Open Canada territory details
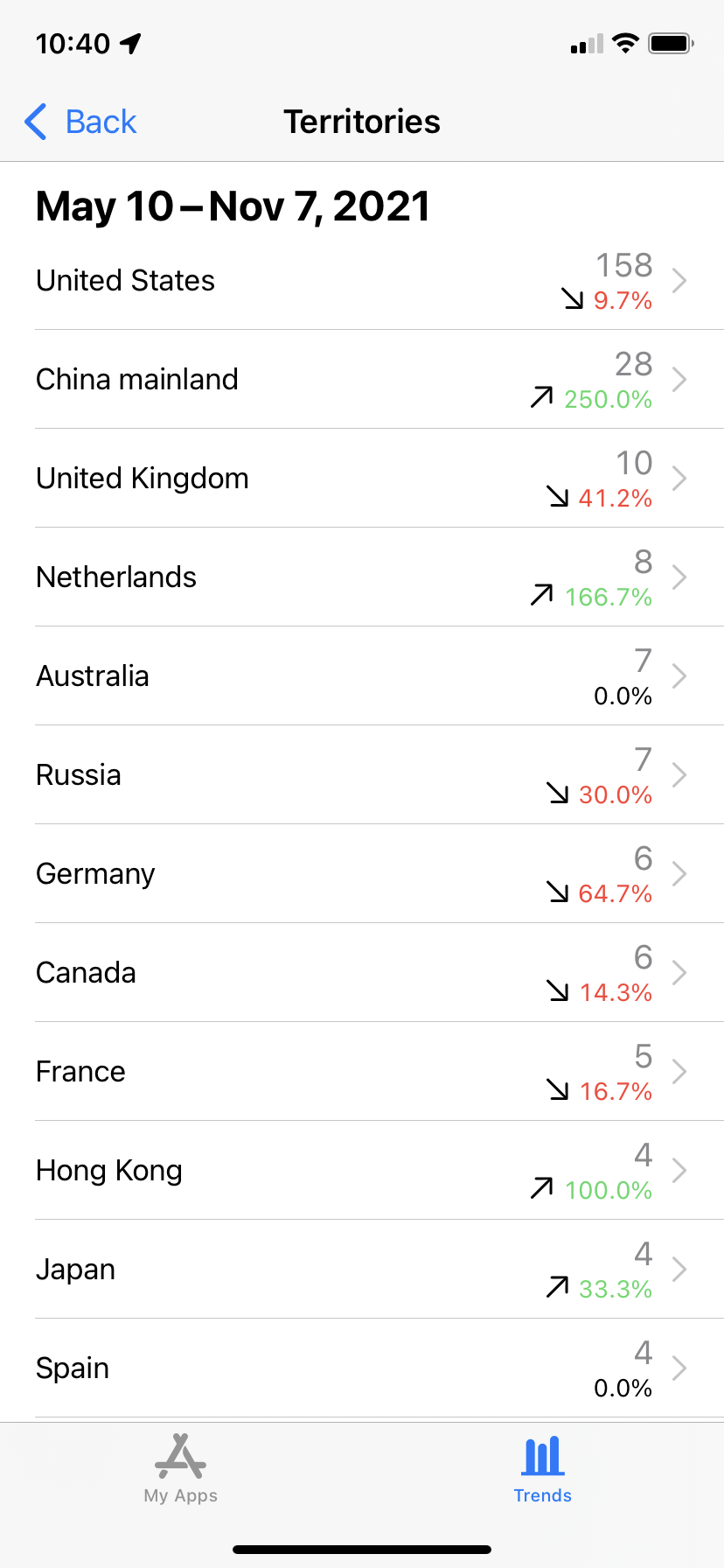 click(x=362, y=973)
